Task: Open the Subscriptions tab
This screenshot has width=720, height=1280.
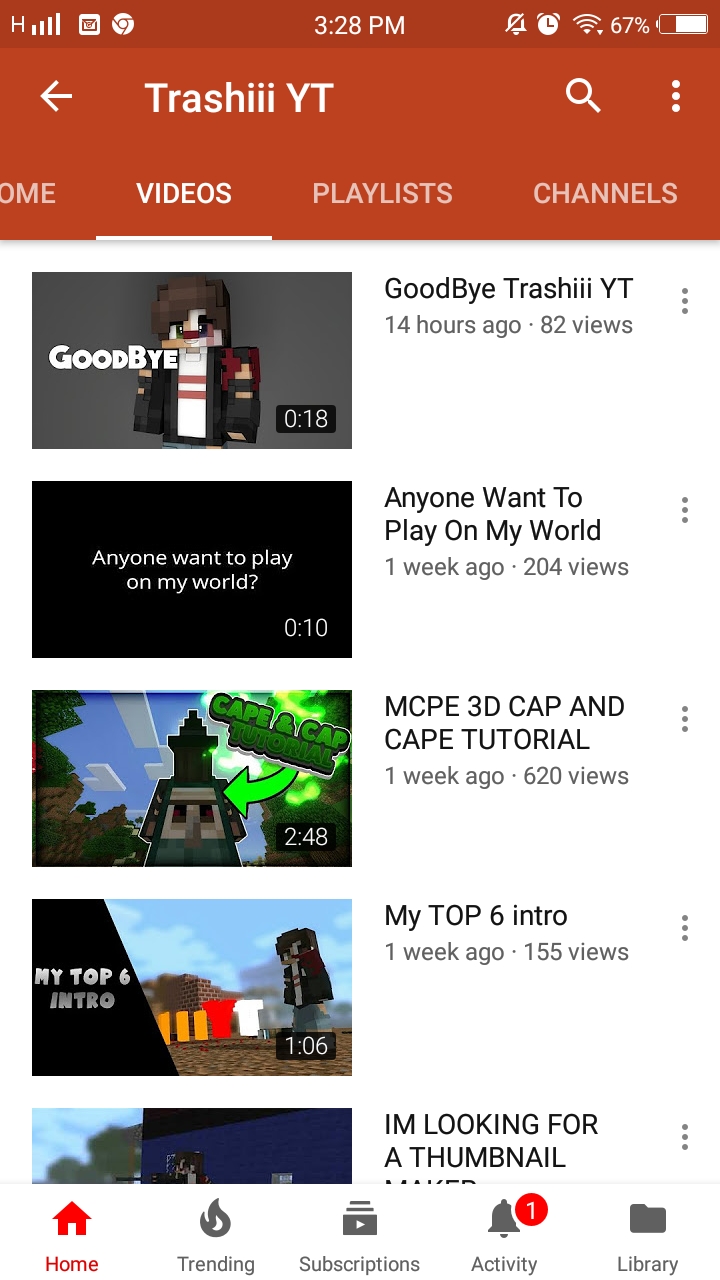Action: tap(360, 1236)
